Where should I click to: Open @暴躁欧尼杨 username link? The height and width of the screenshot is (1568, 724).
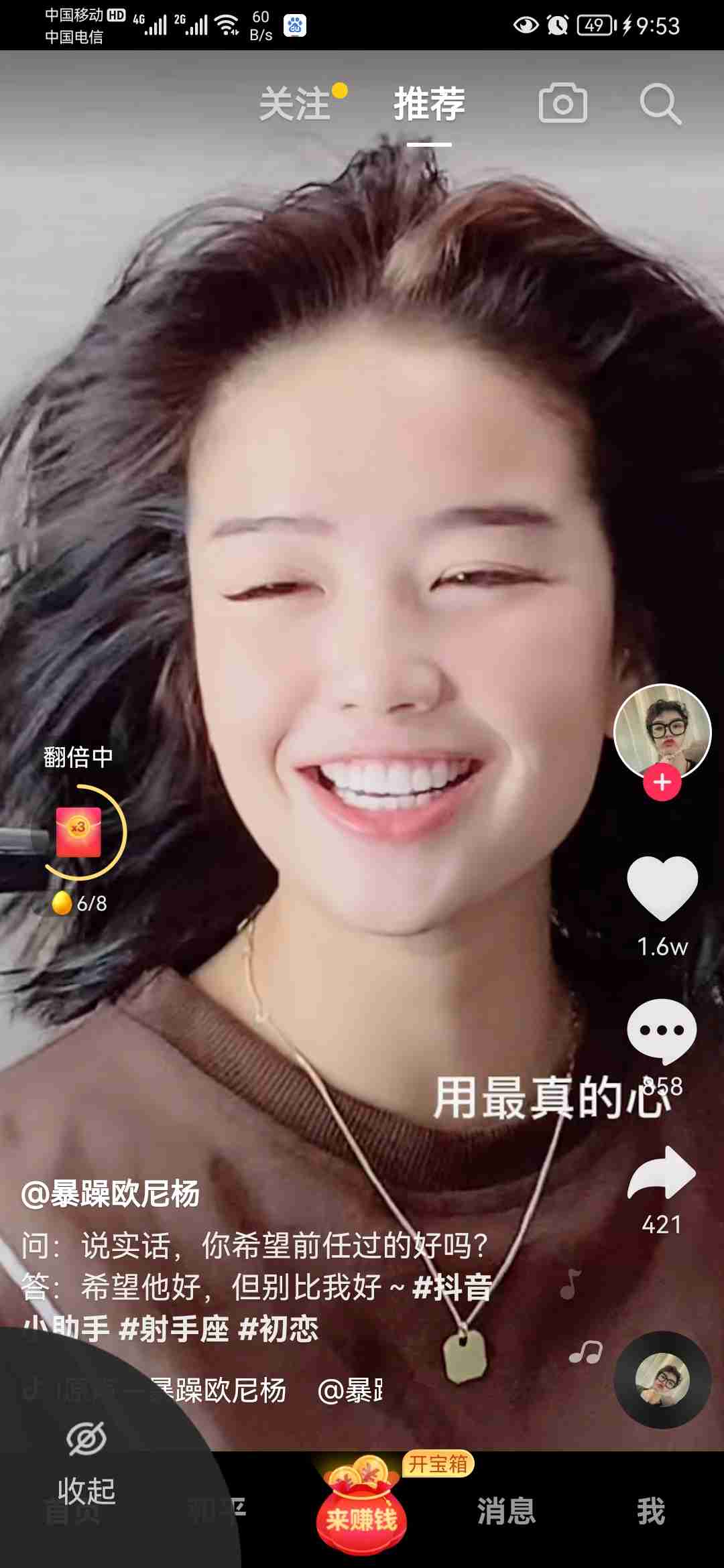point(111,1194)
